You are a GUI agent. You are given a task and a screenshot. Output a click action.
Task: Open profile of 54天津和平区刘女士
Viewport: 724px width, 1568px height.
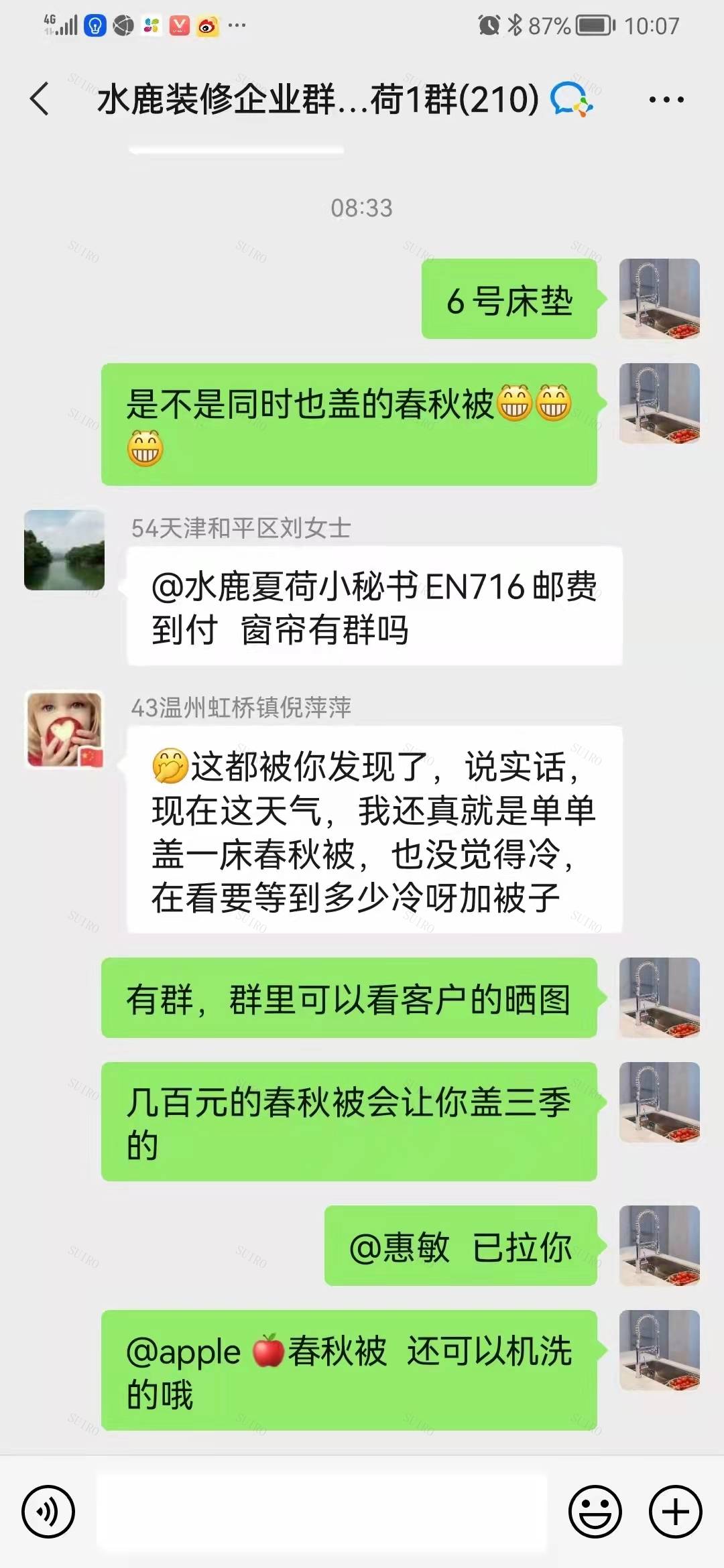point(64,550)
